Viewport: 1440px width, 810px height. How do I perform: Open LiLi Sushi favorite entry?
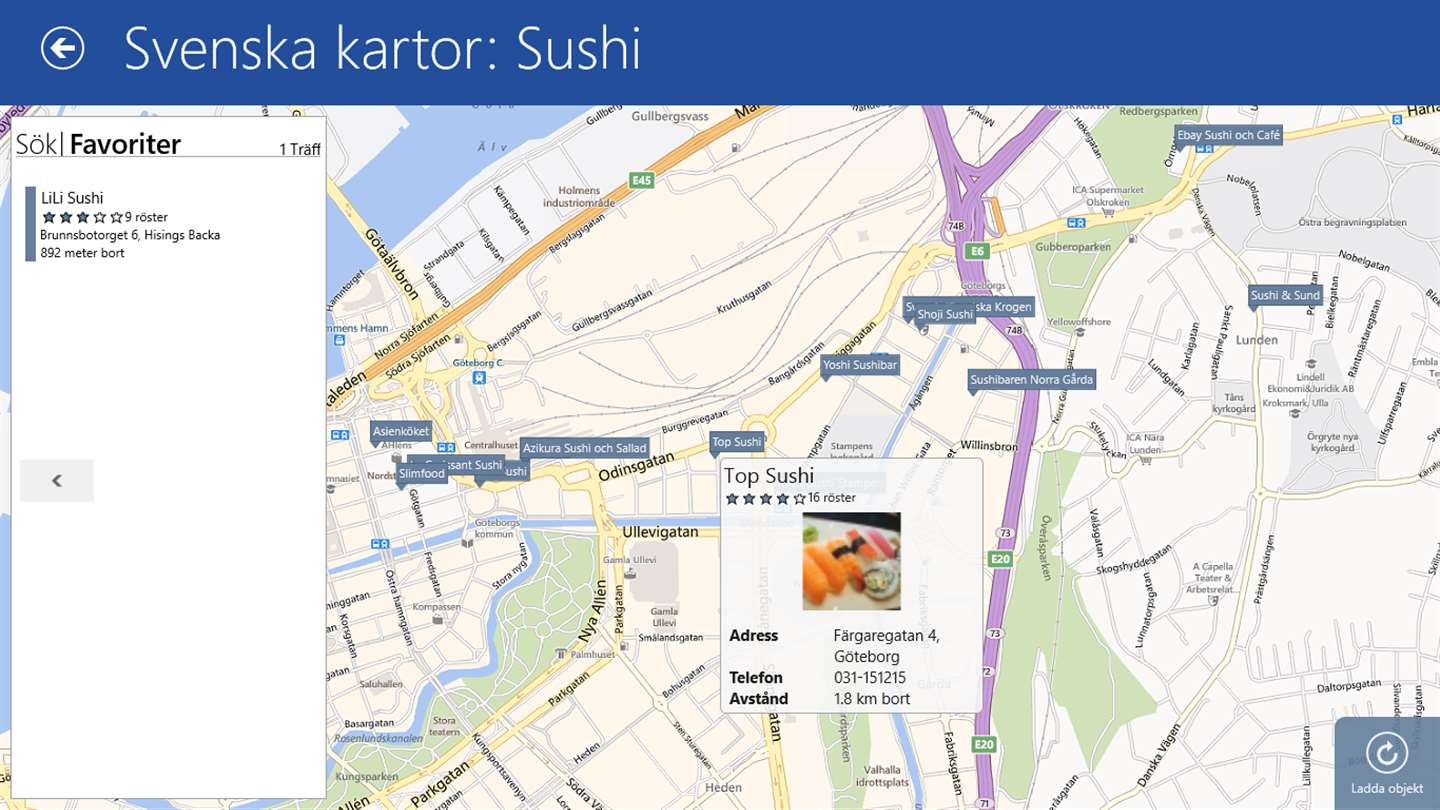point(130,224)
